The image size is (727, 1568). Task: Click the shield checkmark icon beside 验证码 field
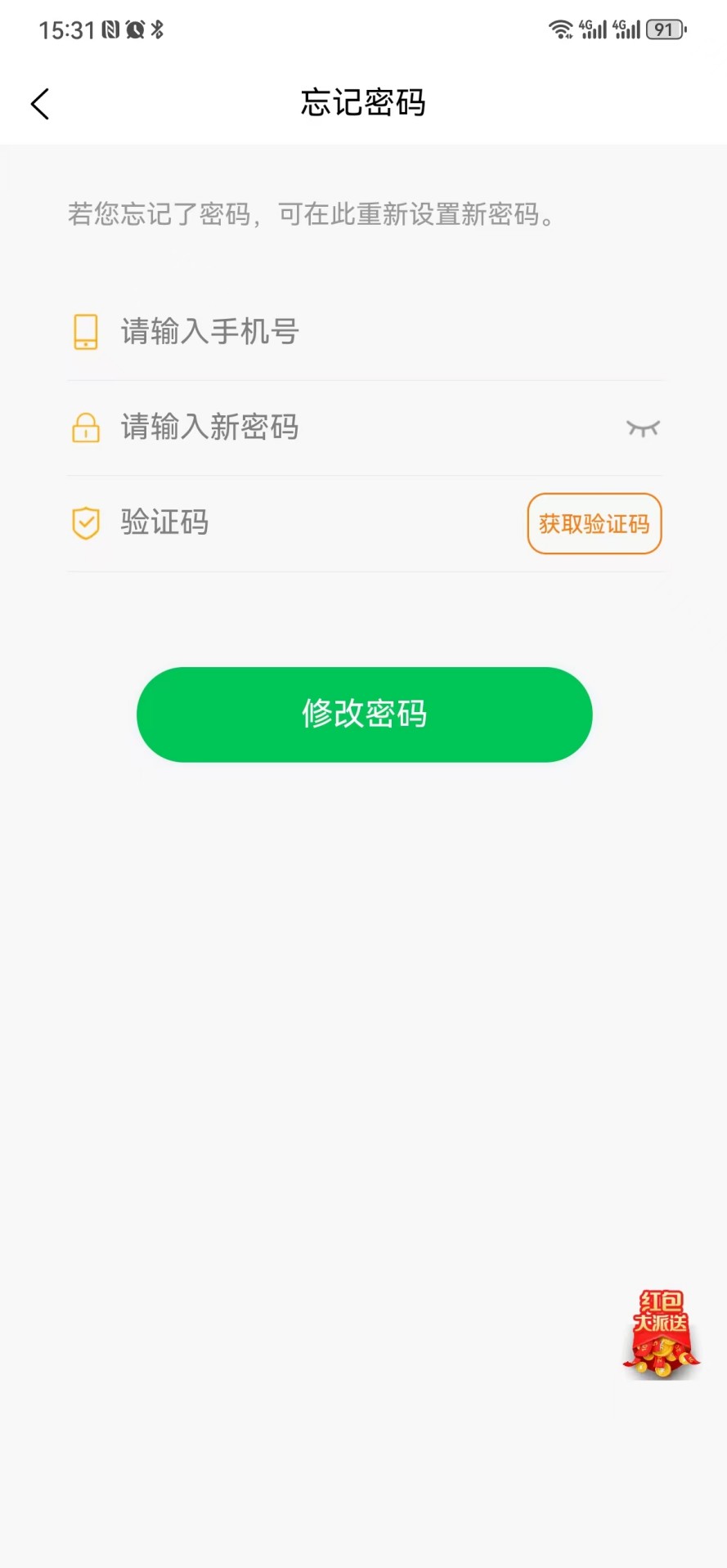click(x=85, y=522)
